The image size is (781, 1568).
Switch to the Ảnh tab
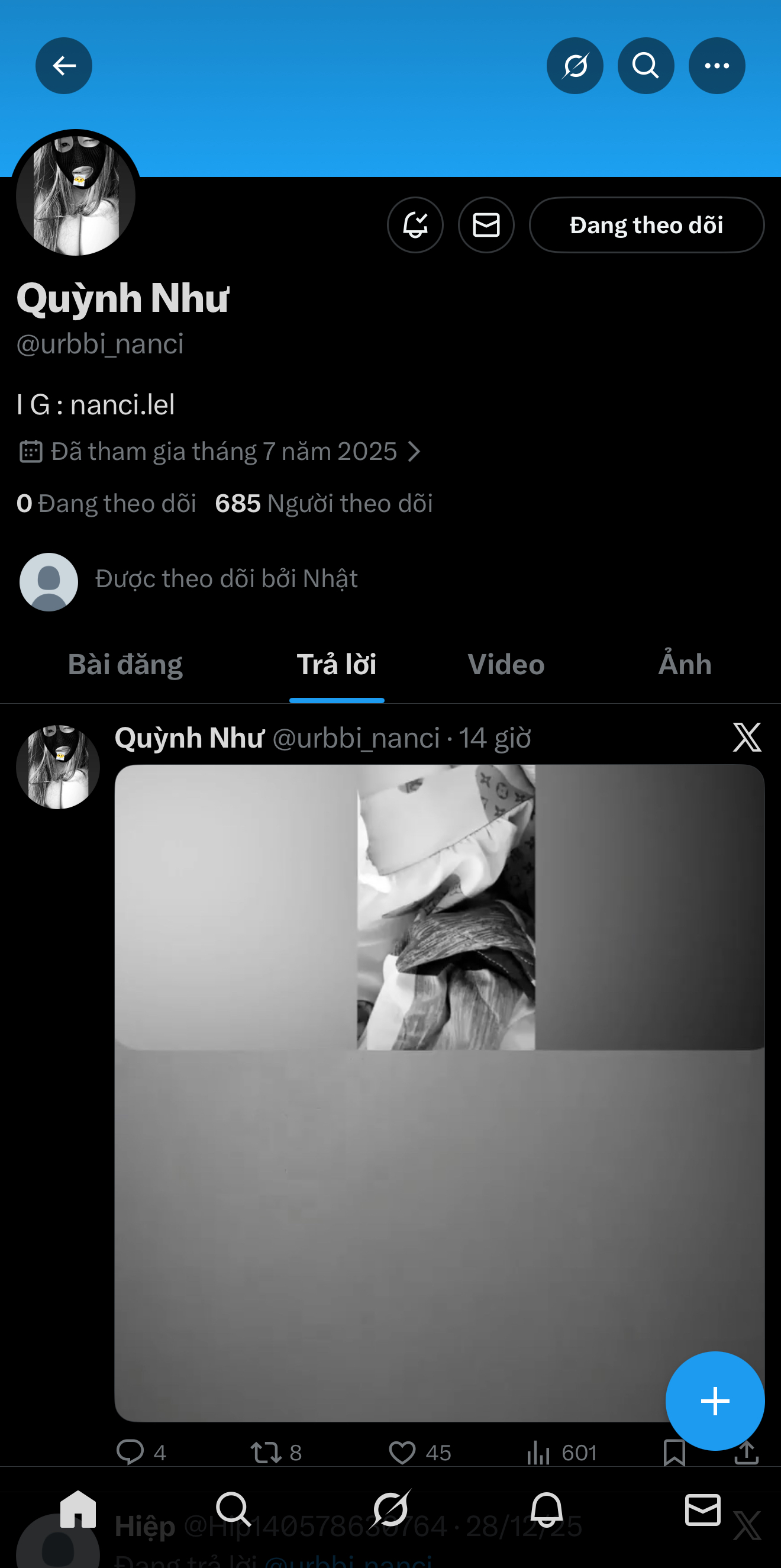(x=685, y=664)
